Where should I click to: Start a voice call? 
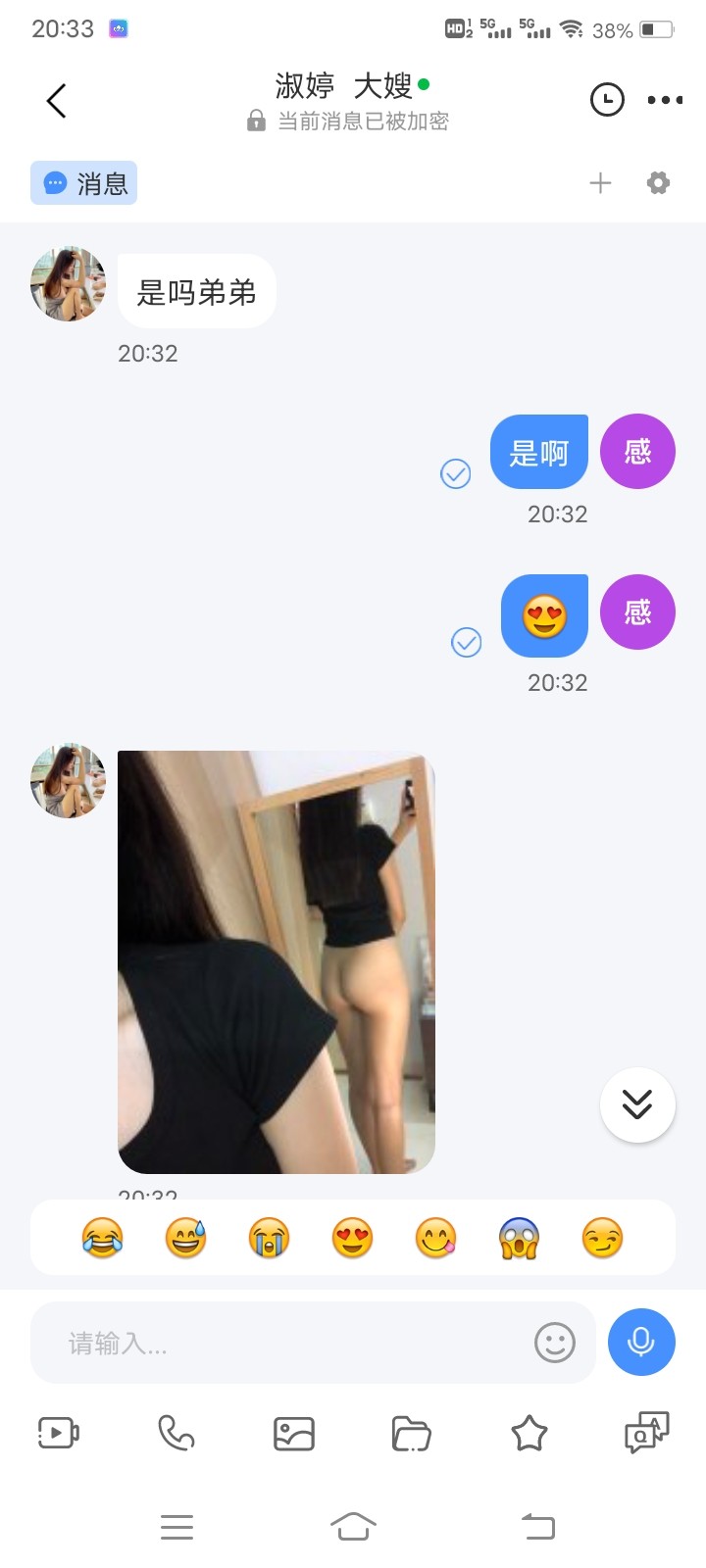tap(176, 1433)
